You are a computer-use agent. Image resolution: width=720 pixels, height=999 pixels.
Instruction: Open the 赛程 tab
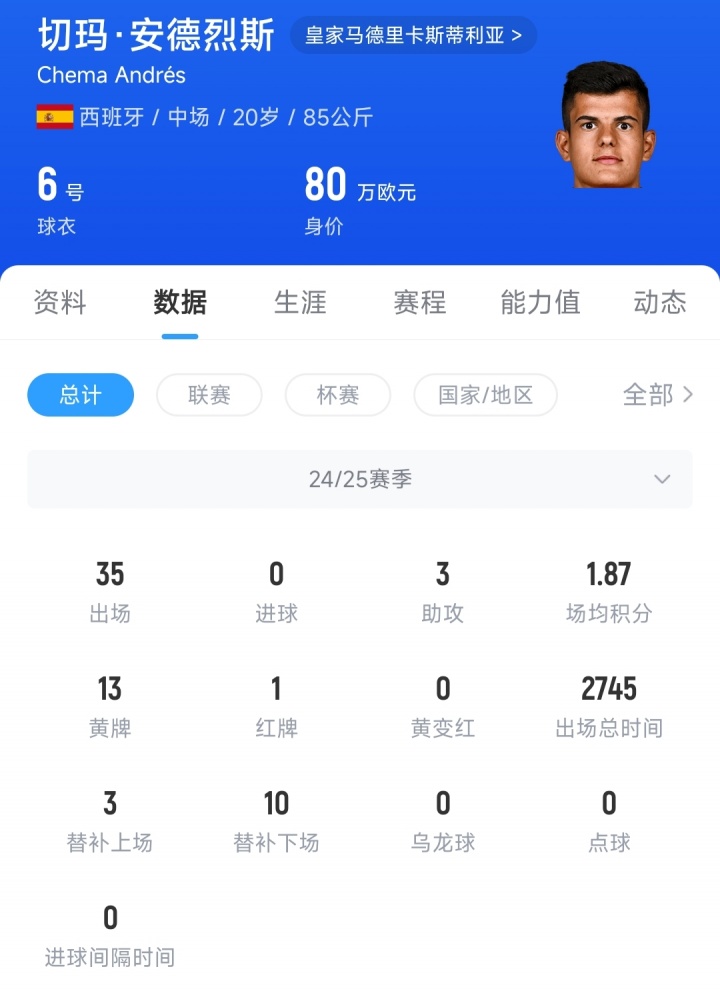coord(420,302)
